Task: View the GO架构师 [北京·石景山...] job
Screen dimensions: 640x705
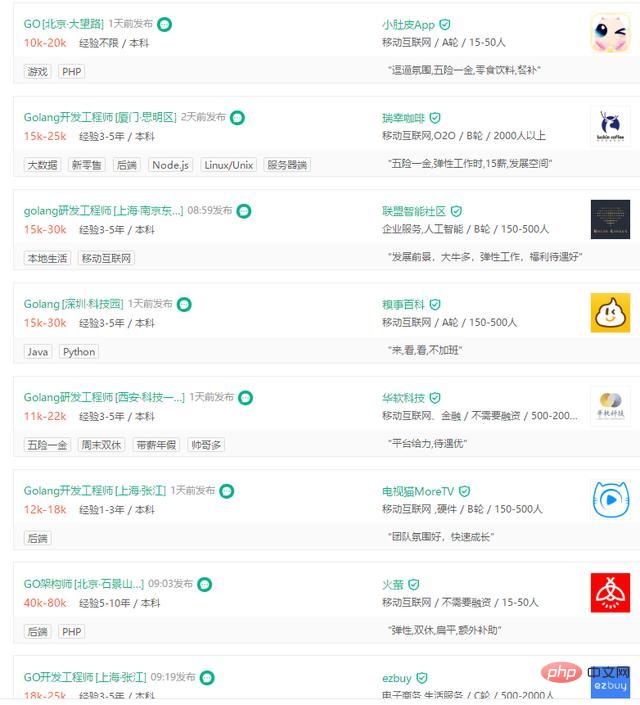Action: pos(84,584)
